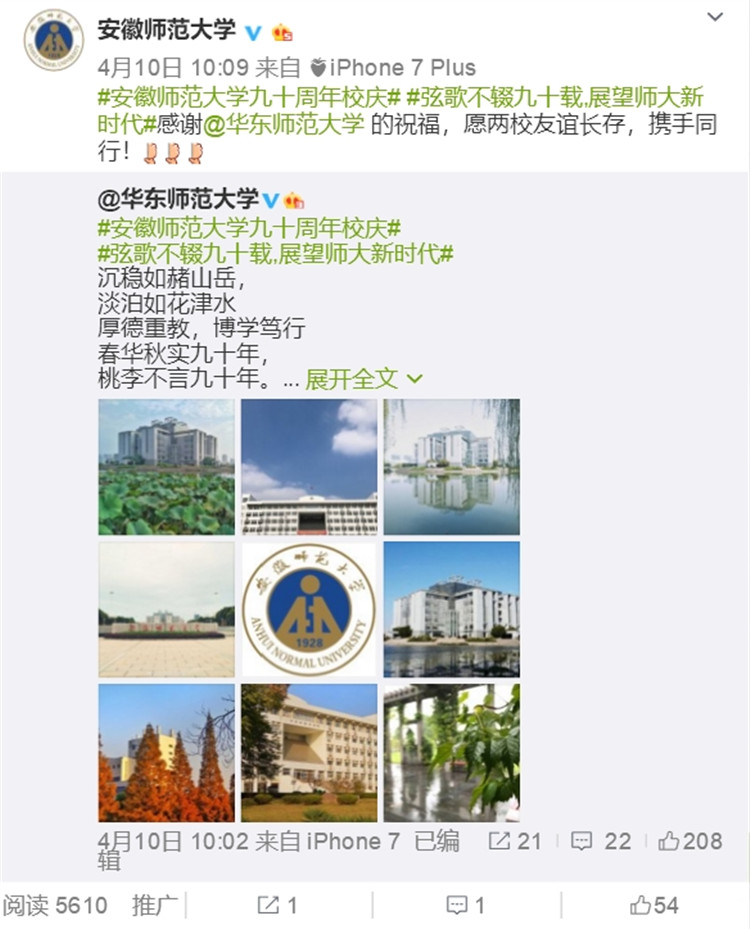View the plaza monument photo

[x=167, y=609]
